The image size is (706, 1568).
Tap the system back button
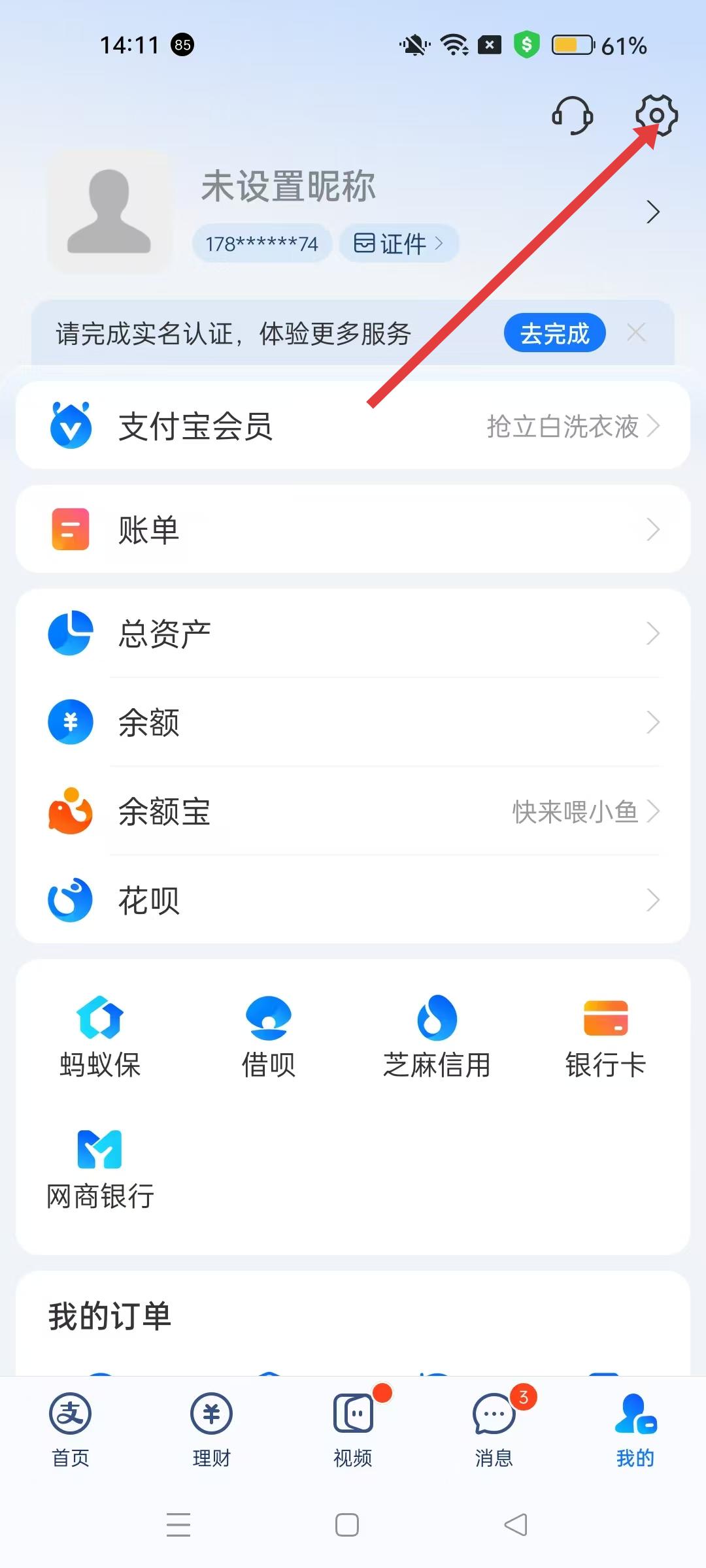click(516, 1525)
